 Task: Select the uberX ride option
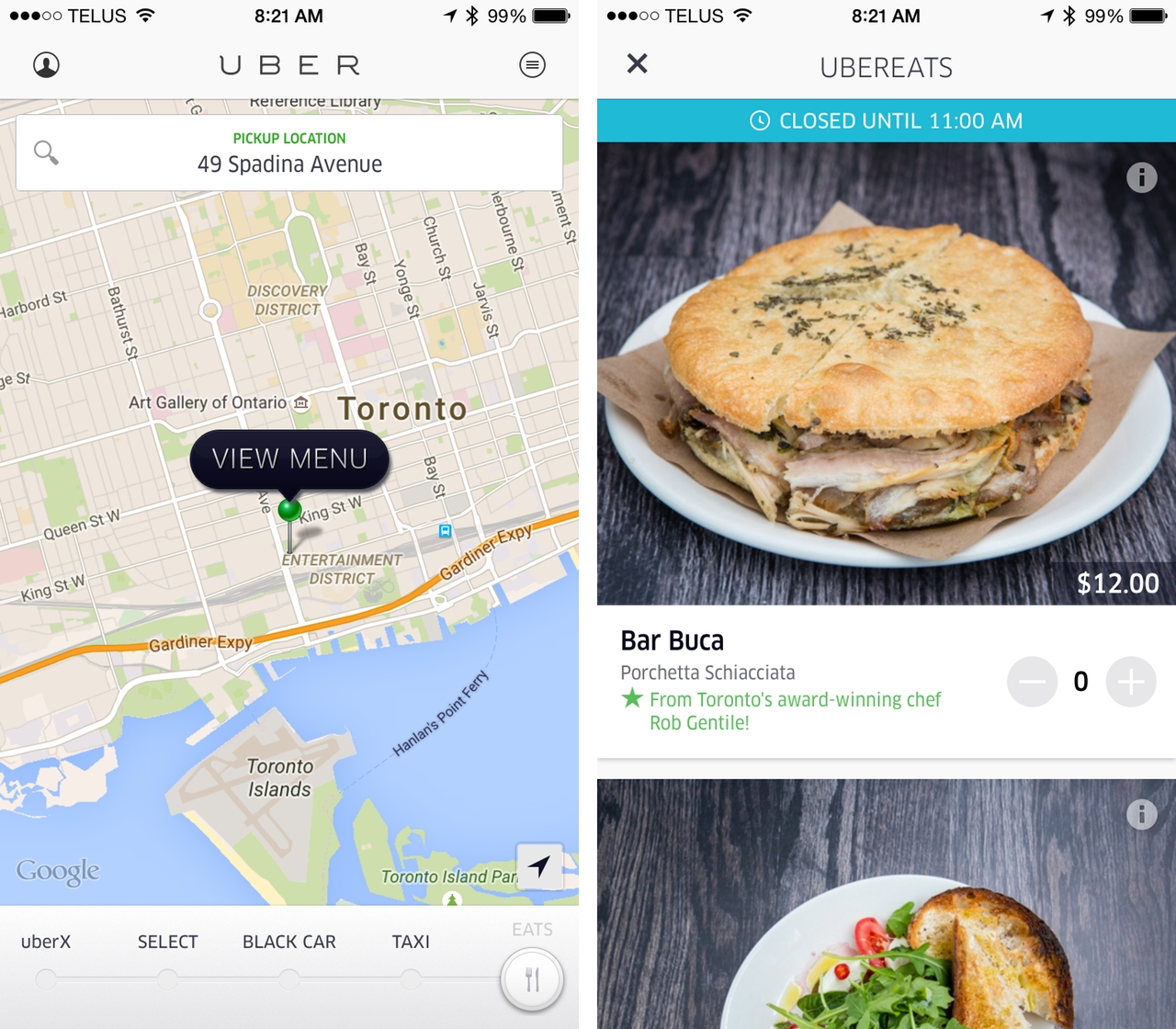click(46, 943)
